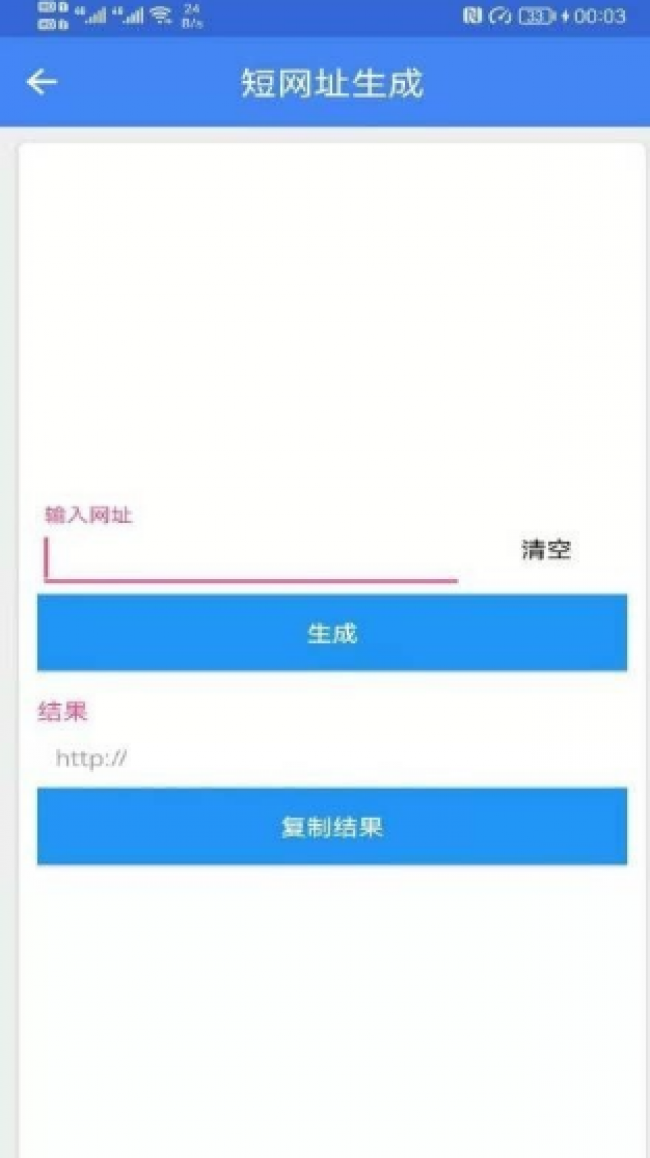Clear the input with 清空
Screen dimensions: 650x1158
tap(546, 549)
